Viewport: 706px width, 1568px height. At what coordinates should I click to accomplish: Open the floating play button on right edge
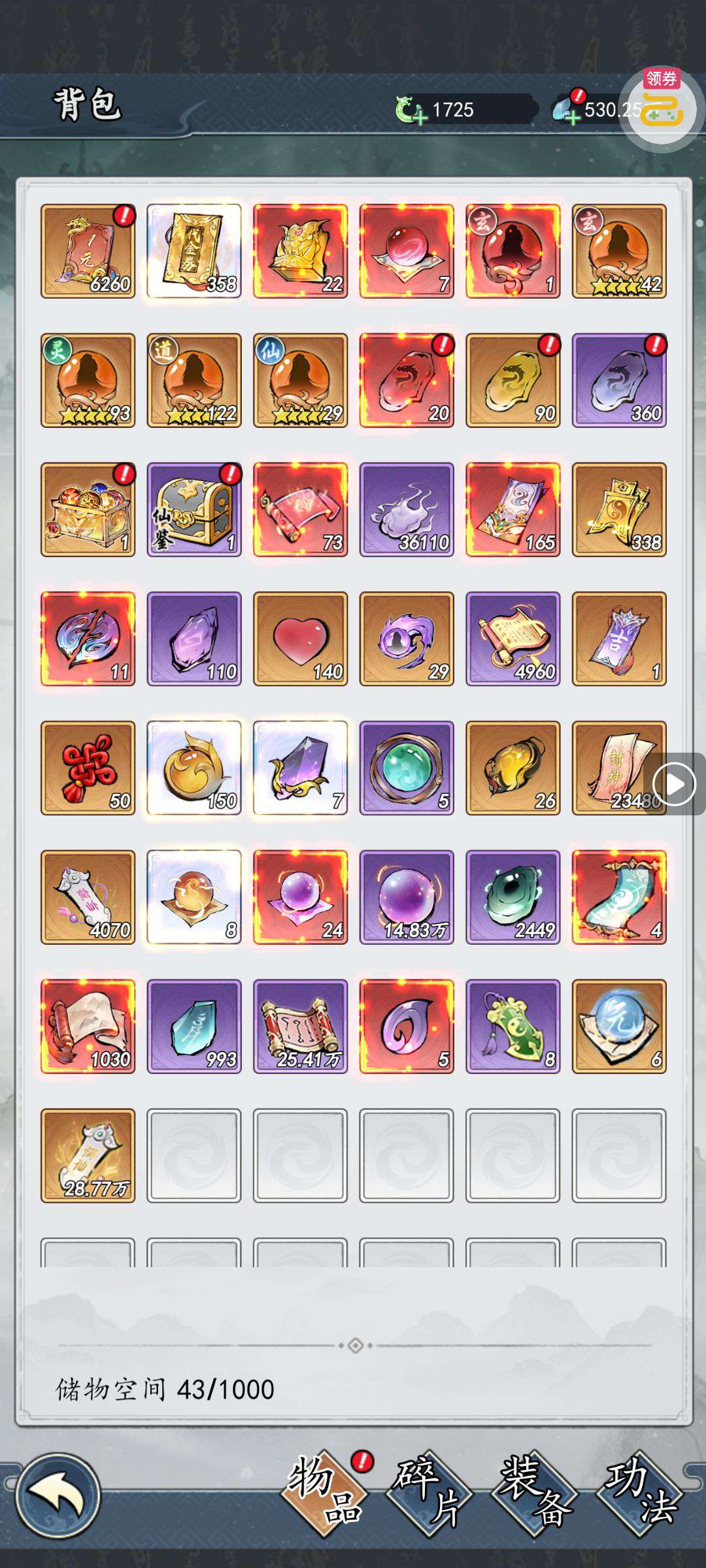click(x=675, y=783)
